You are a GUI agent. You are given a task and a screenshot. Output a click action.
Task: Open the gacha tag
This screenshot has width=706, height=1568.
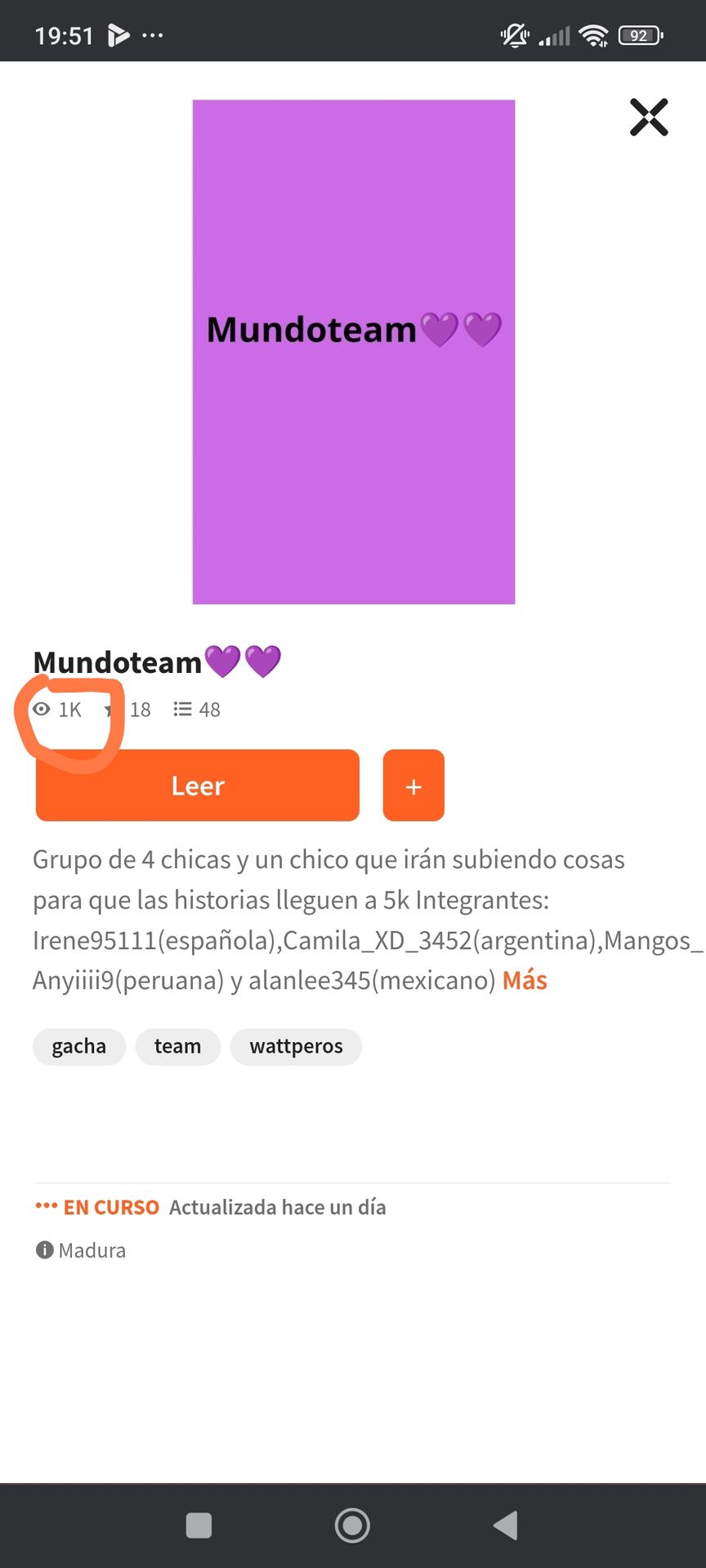click(79, 1046)
